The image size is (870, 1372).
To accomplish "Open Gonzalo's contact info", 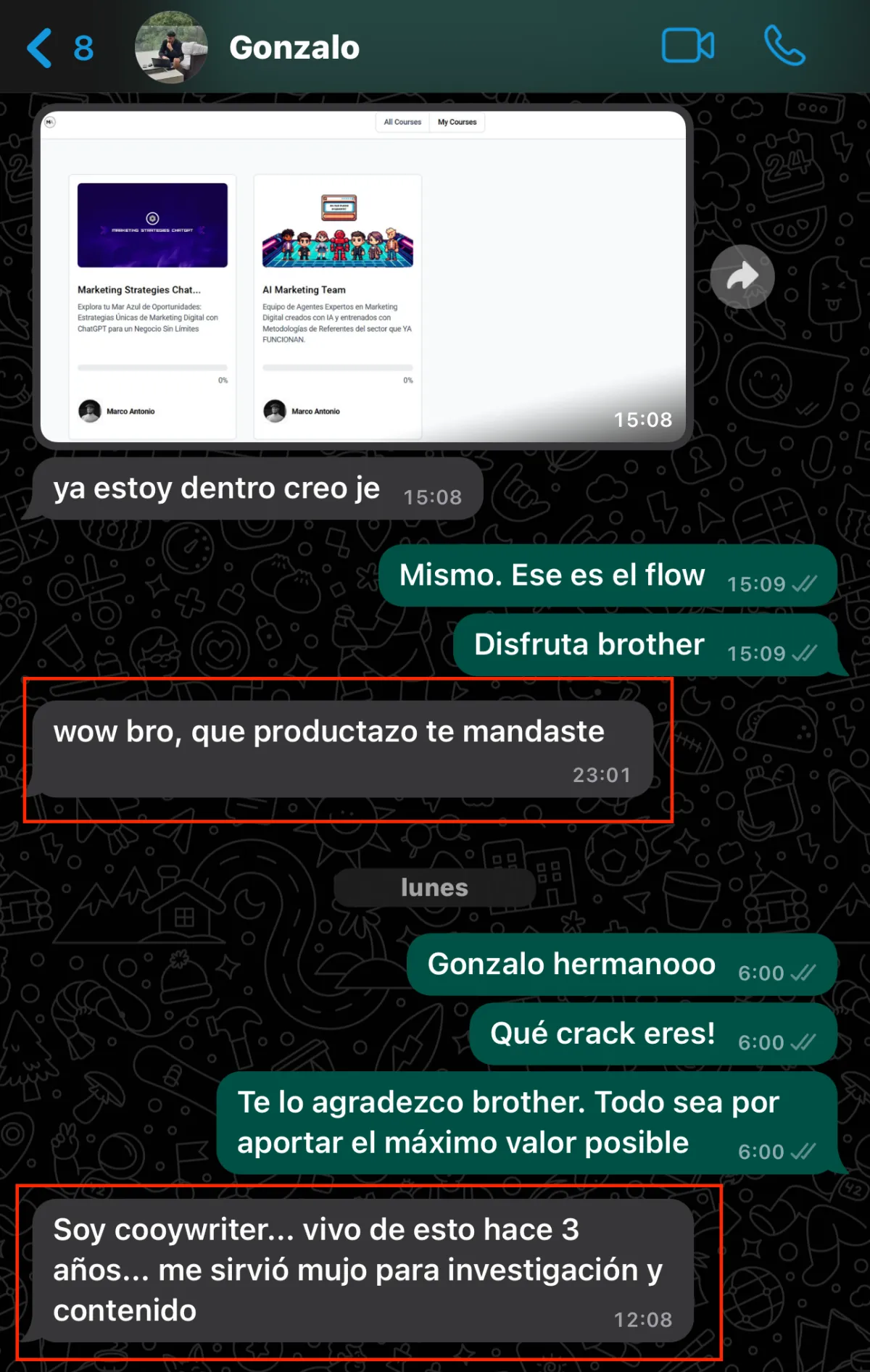I will pos(294,48).
